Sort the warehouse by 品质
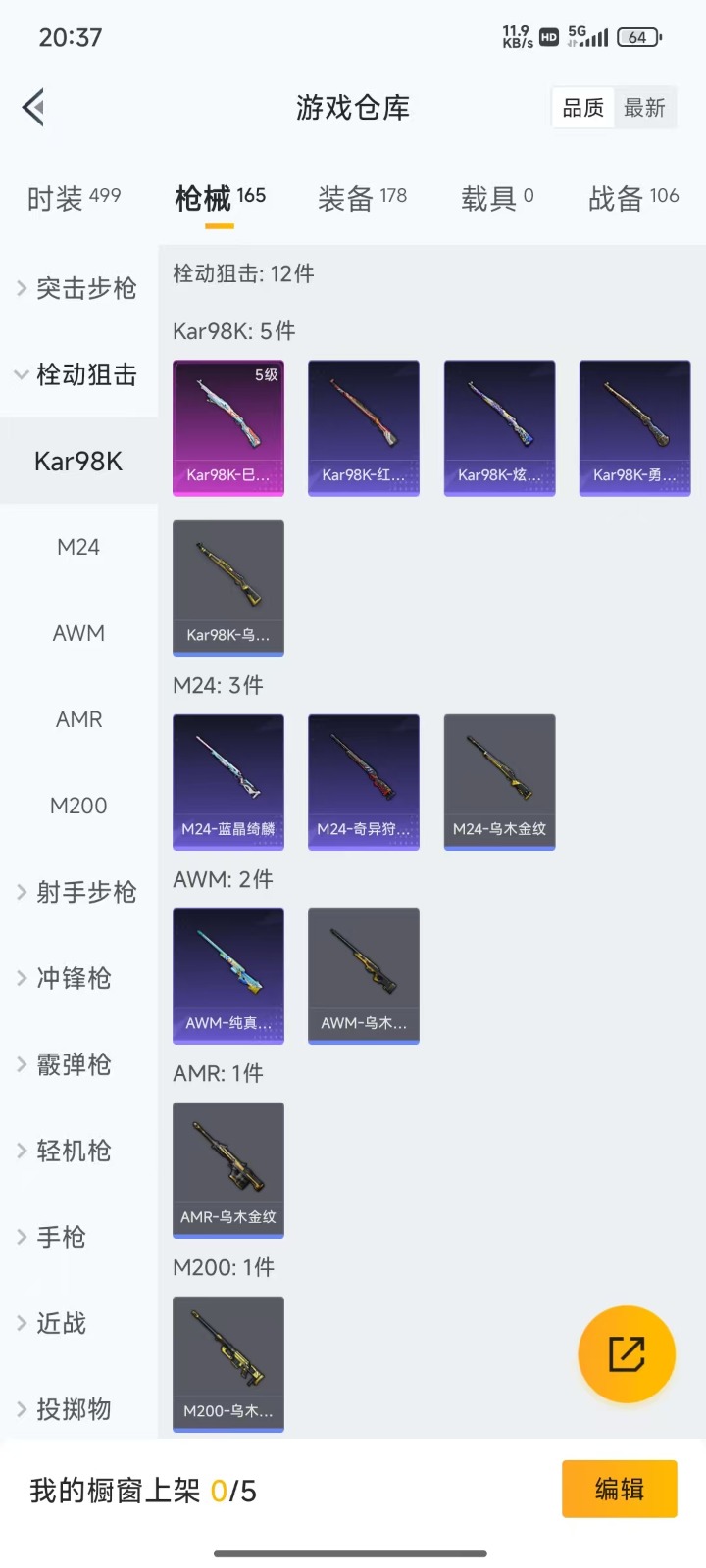The width and height of the screenshot is (706, 1568). pos(583,108)
